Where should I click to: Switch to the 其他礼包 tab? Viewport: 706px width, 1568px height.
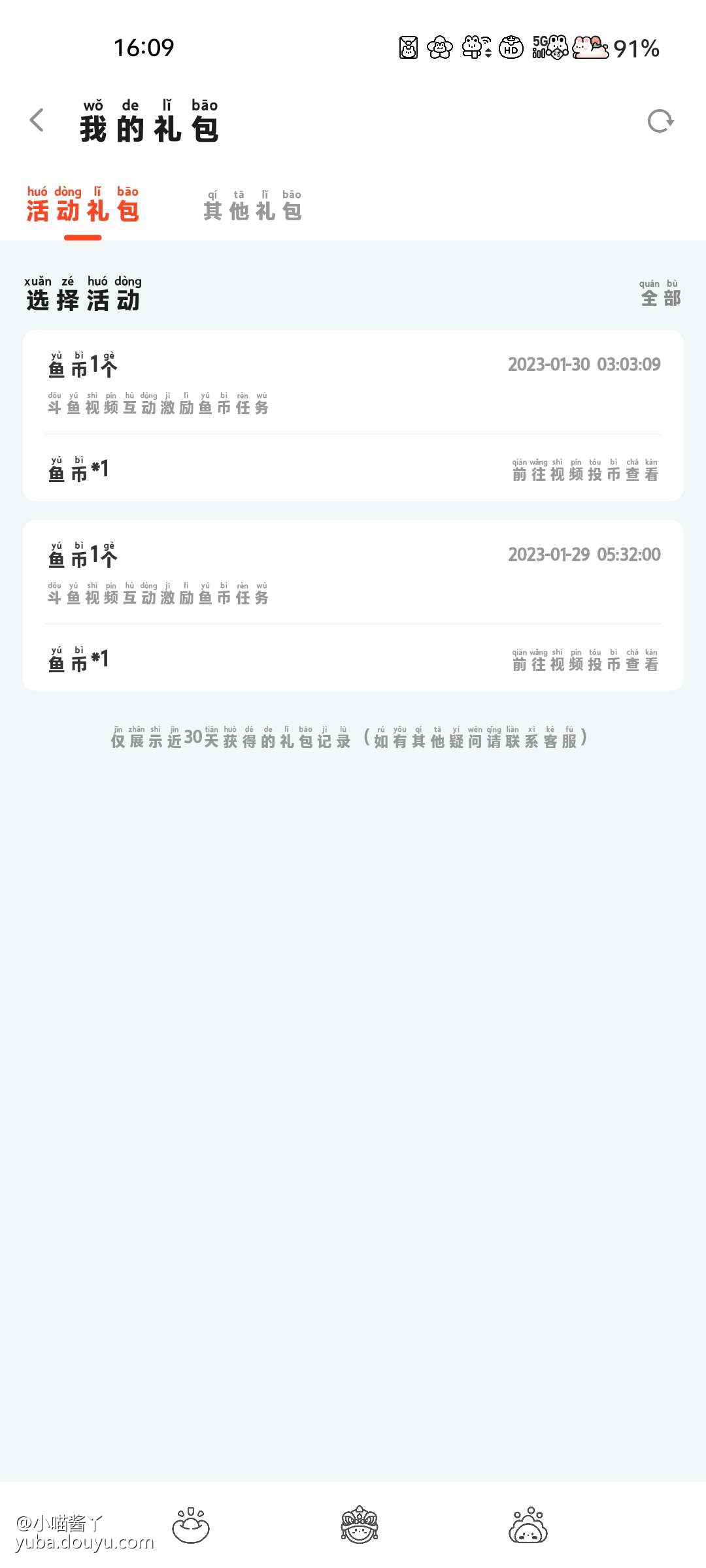pos(252,206)
